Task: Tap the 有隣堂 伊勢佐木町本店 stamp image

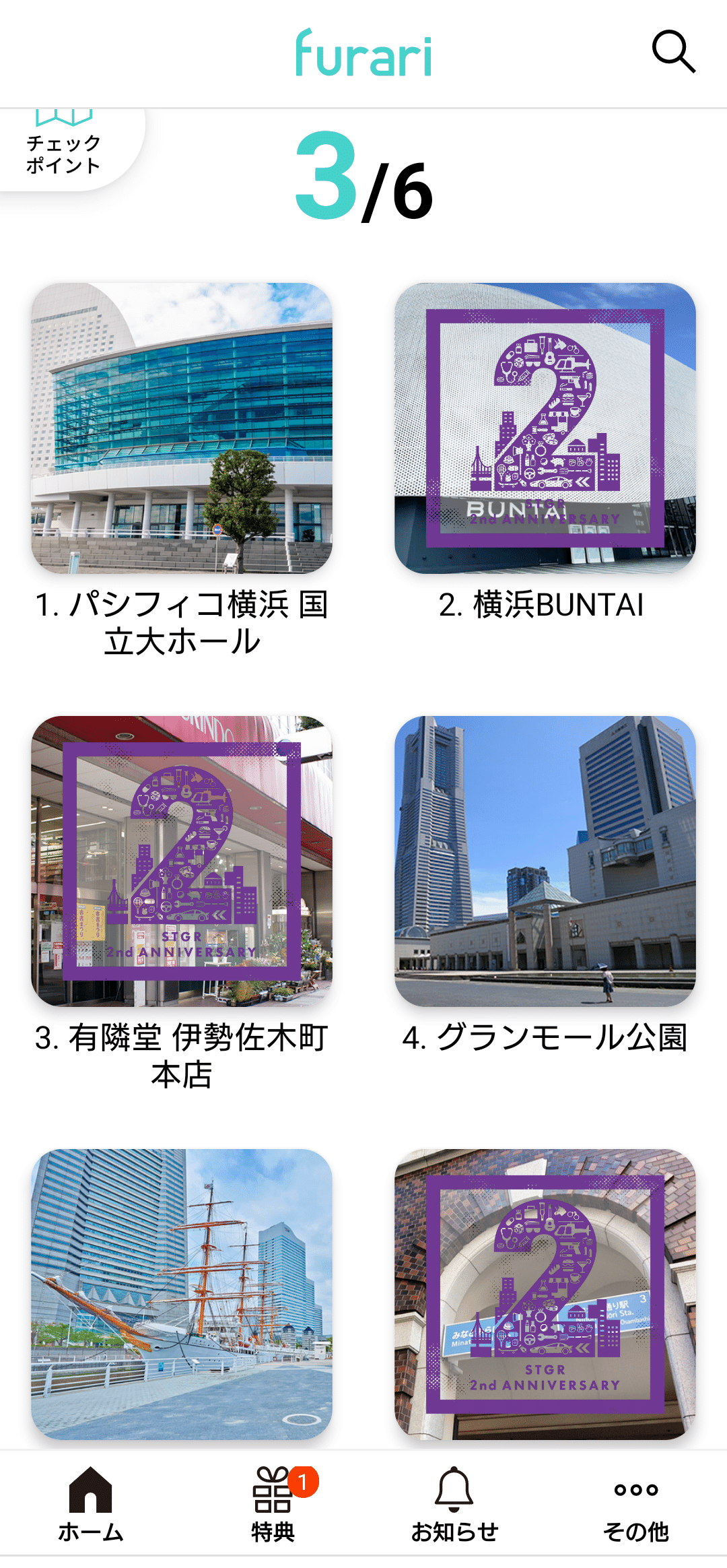Action: pyautogui.click(x=182, y=862)
